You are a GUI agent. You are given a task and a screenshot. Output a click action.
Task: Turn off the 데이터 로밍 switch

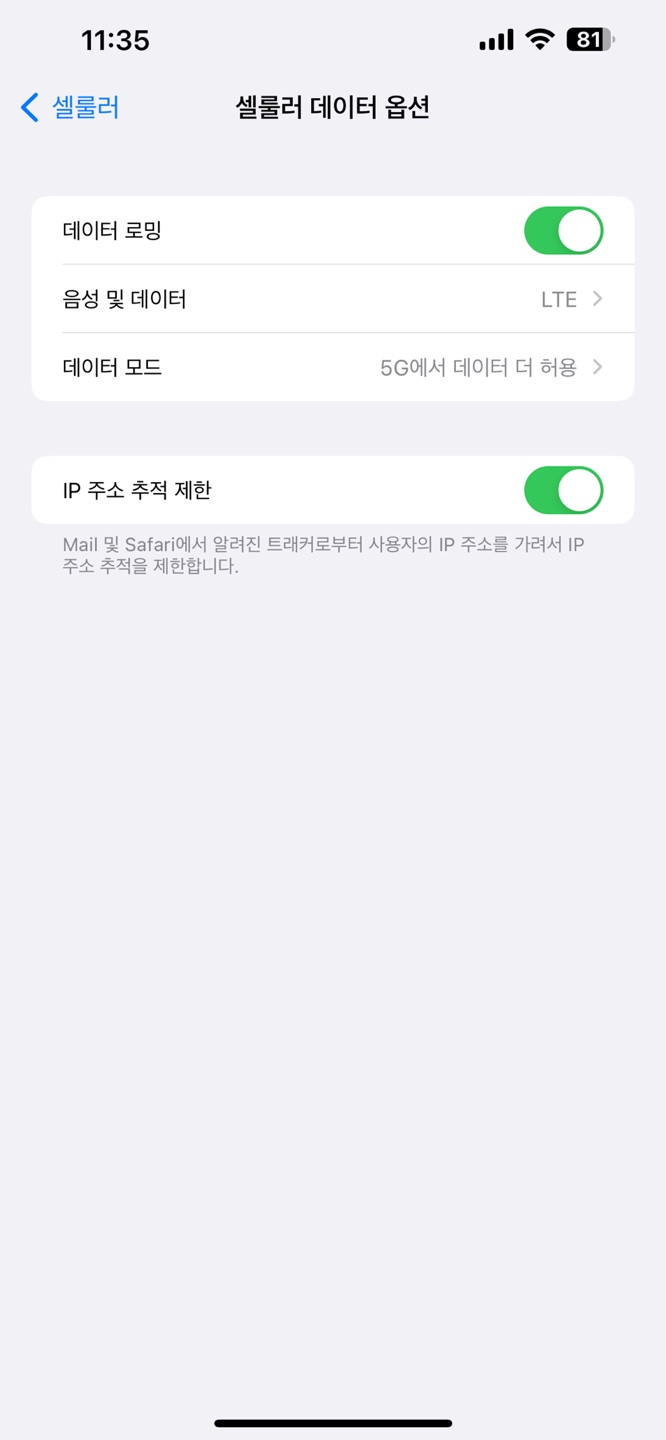[564, 231]
